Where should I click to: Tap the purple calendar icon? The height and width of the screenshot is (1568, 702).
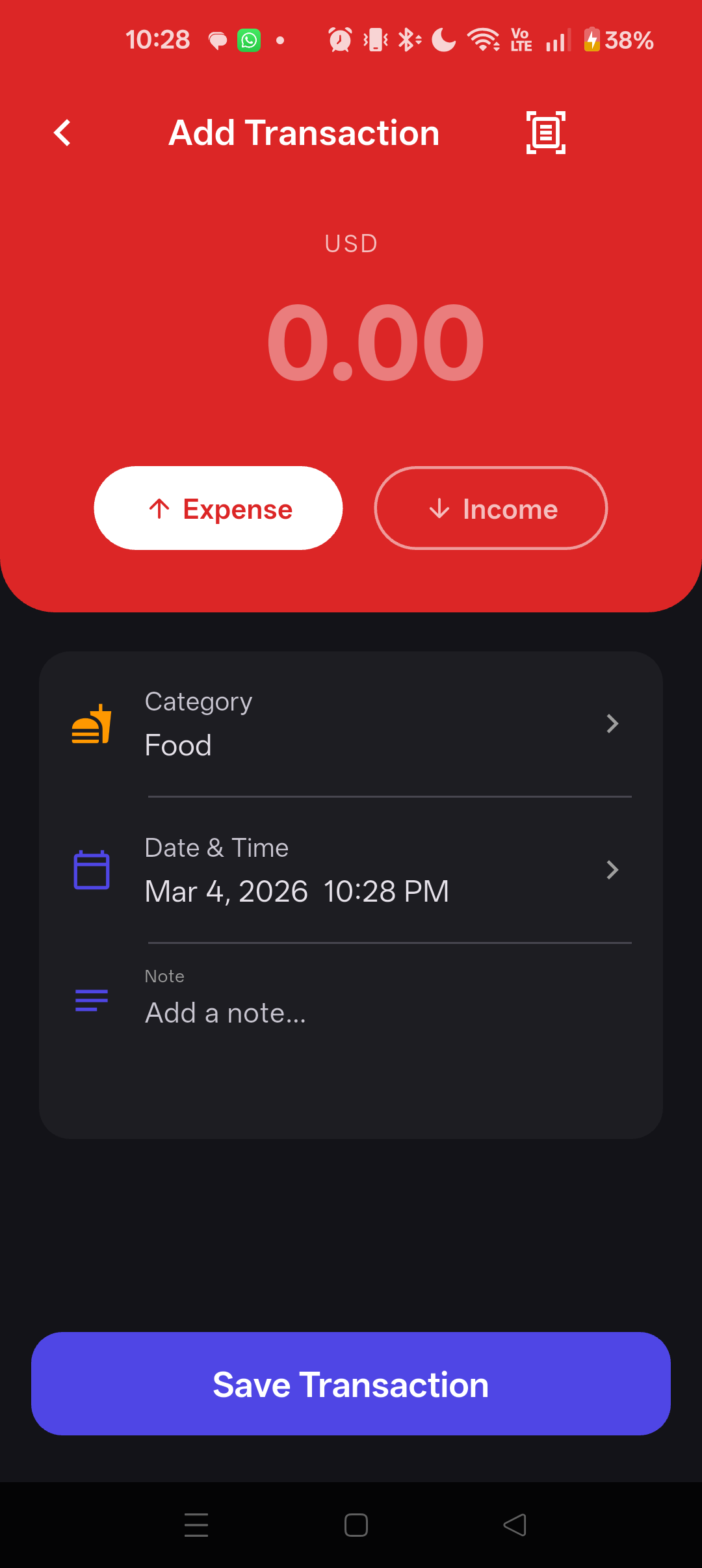(x=91, y=870)
